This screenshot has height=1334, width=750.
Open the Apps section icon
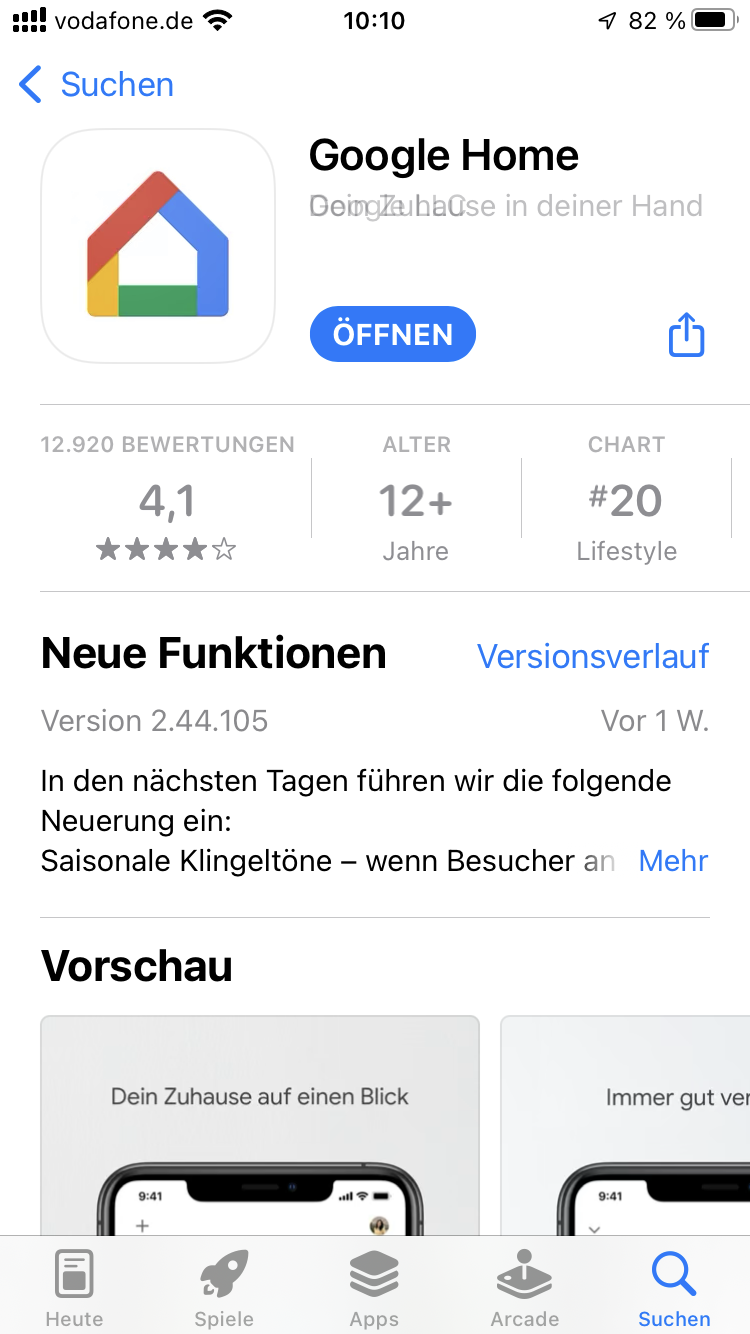tap(374, 1272)
